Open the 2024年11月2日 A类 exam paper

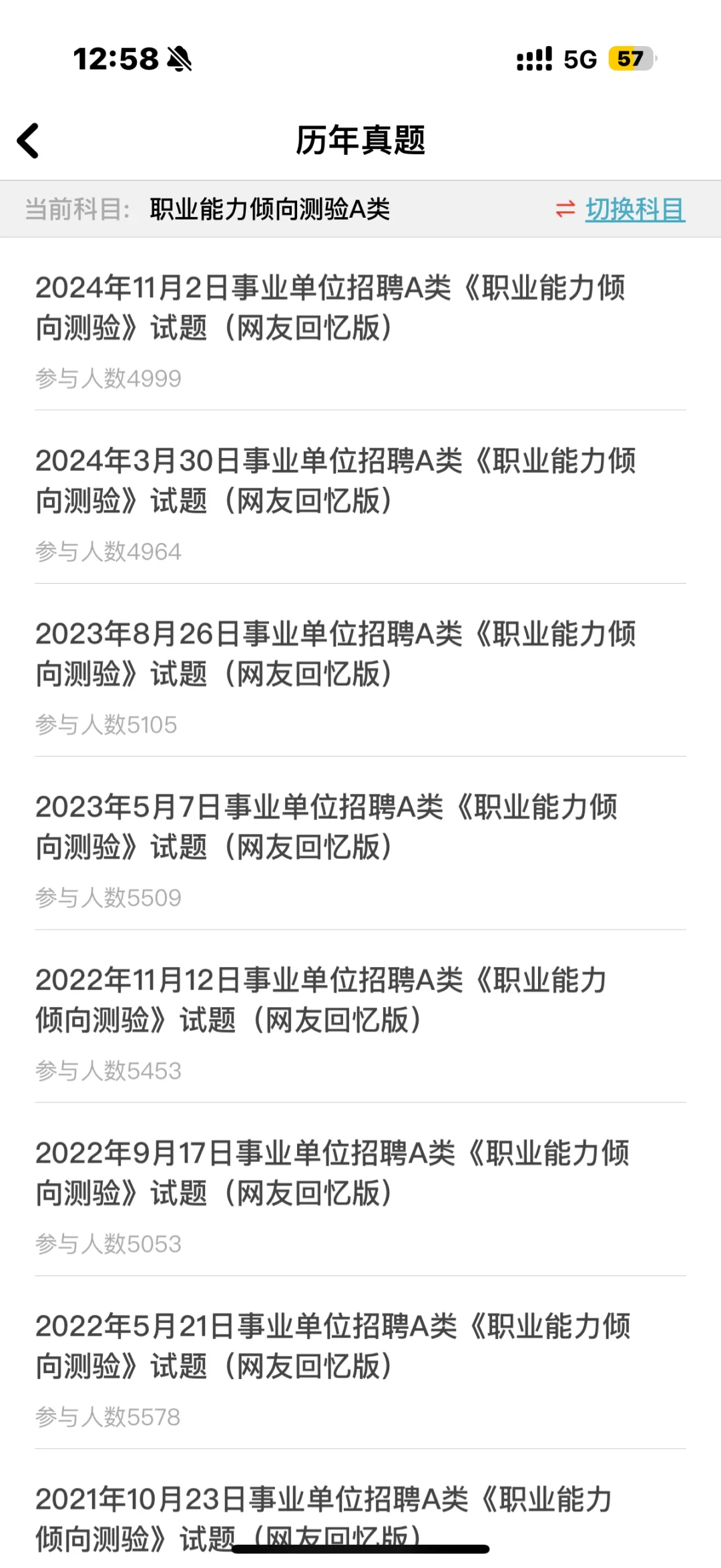coord(330,308)
